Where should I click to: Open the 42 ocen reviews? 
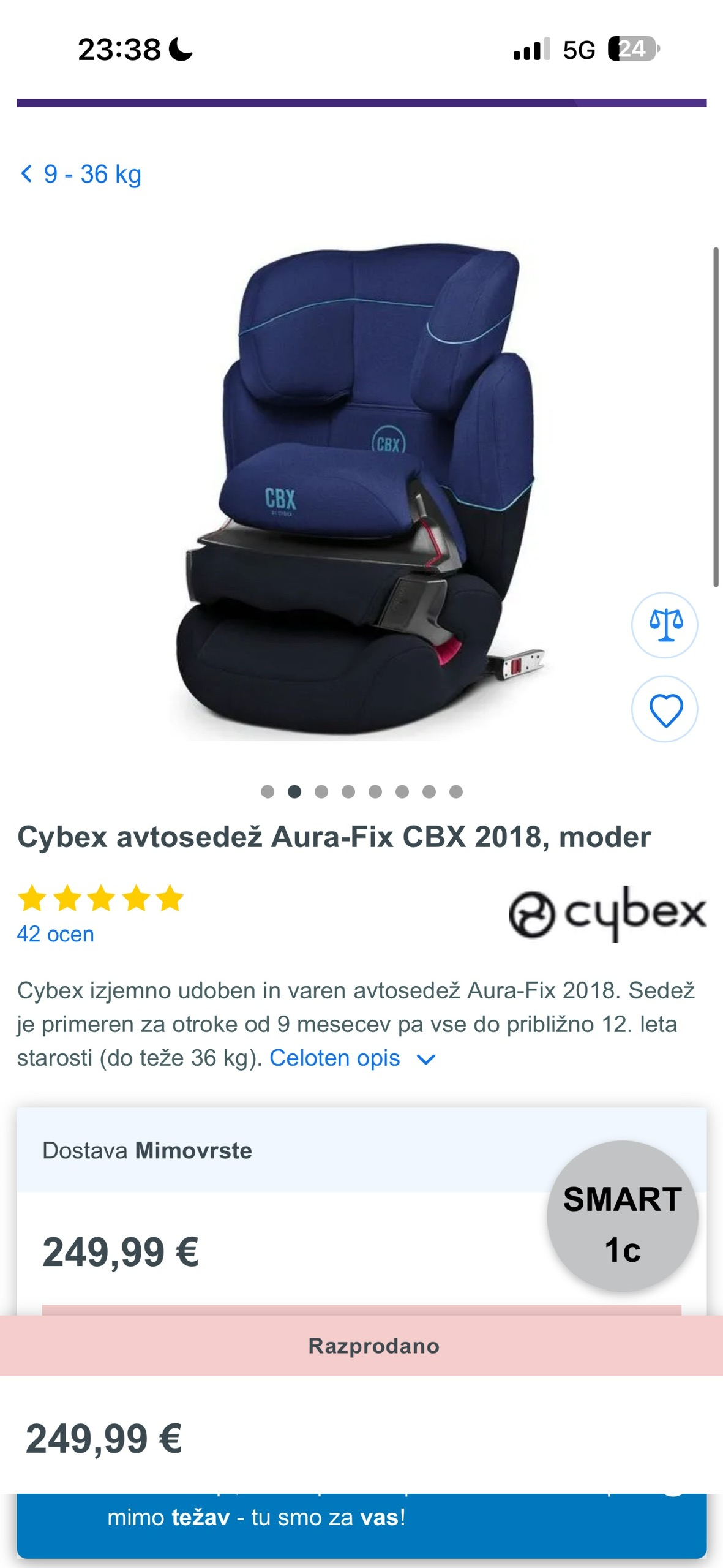point(55,934)
